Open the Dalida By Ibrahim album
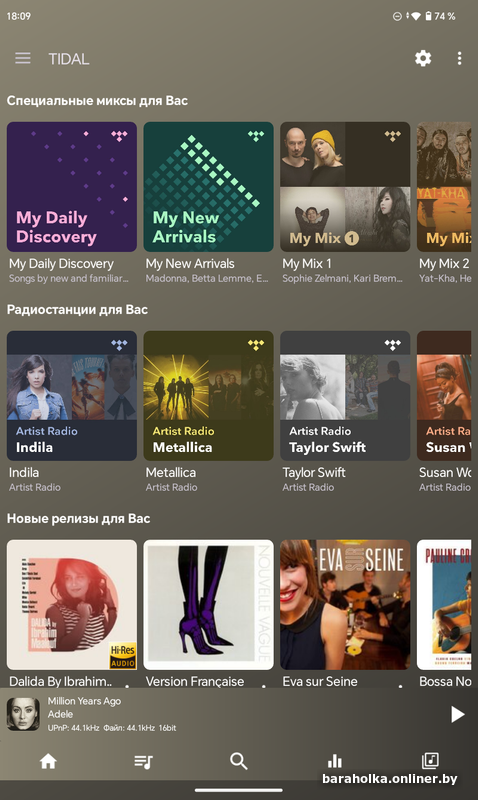This screenshot has height=800, width=478. coord(72,605)
